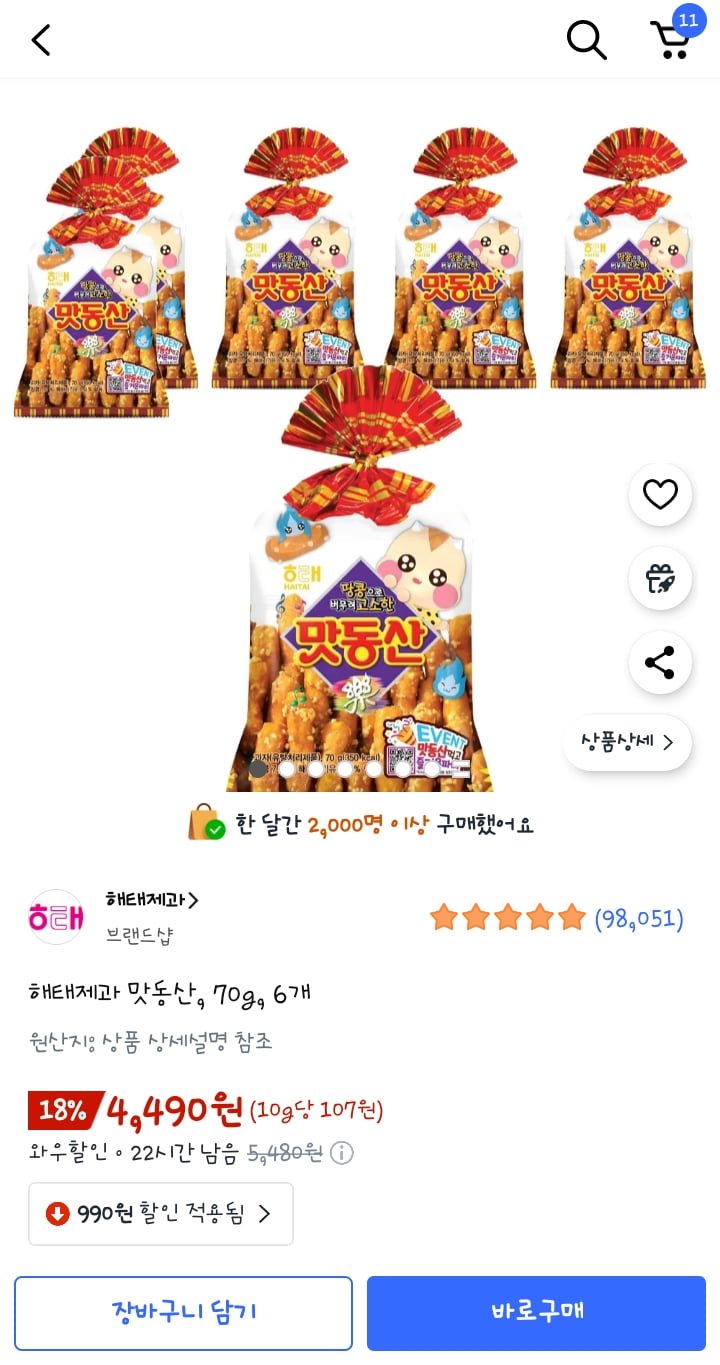Open 상품상세 product details
This screenshot has width=720, height=1365.
pyautogui.click(x=627, y=742)
